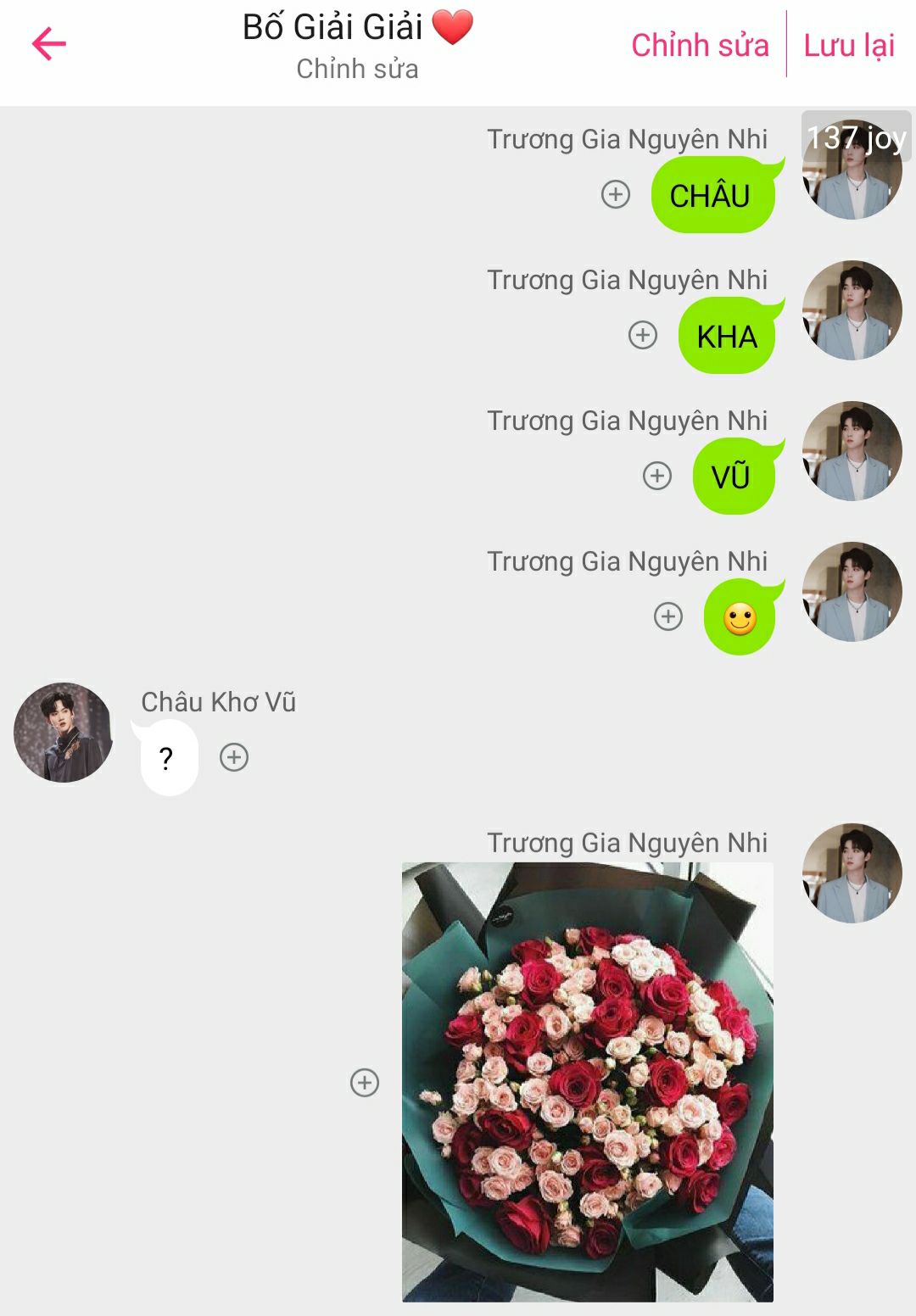Tap the plus icon beside the question mark message

(x=234, y=757)
